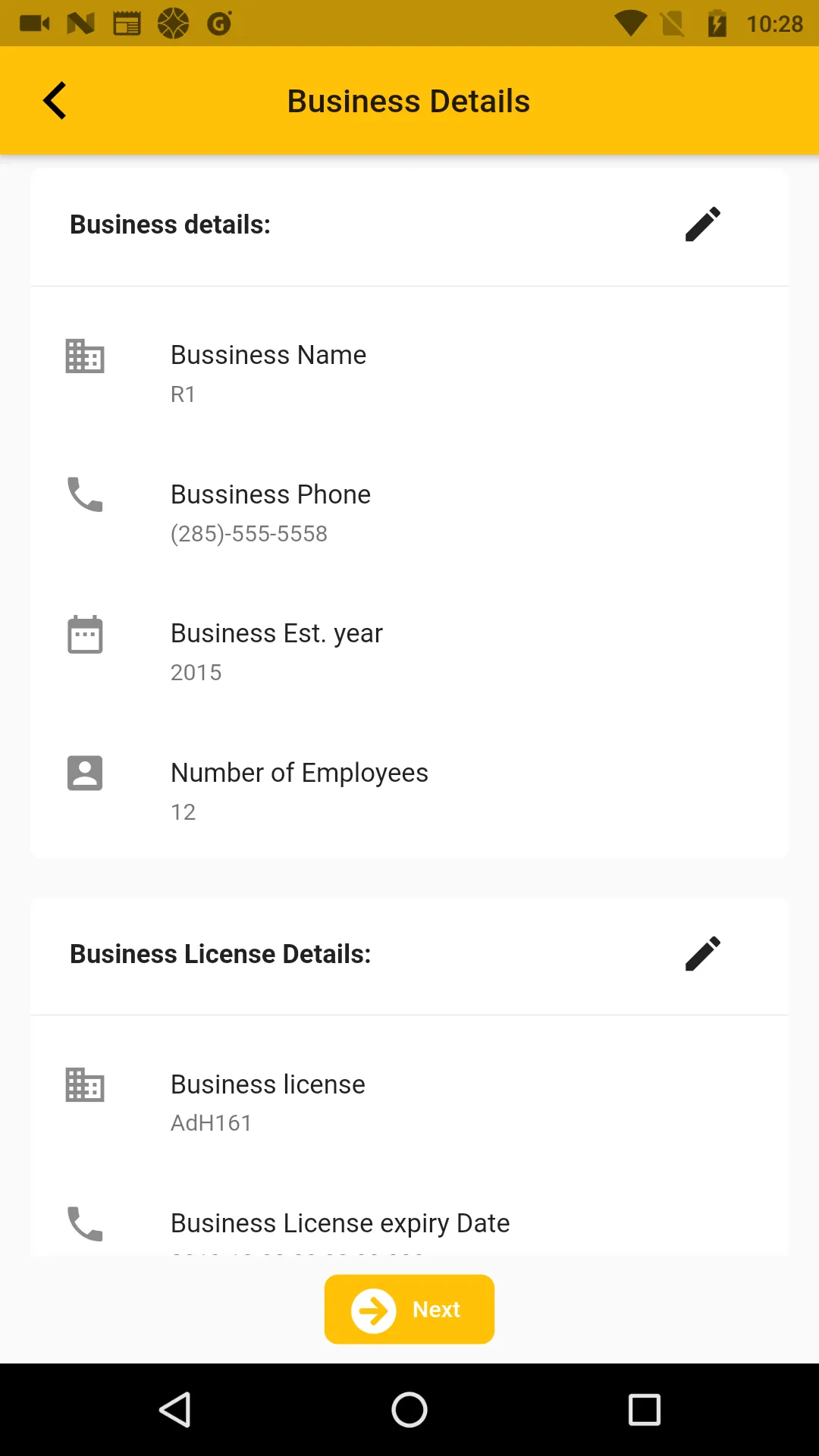The height and width of the screenshot is (1456, 819).
Task: Edit the Business License Details section
Action: (702, 954)
